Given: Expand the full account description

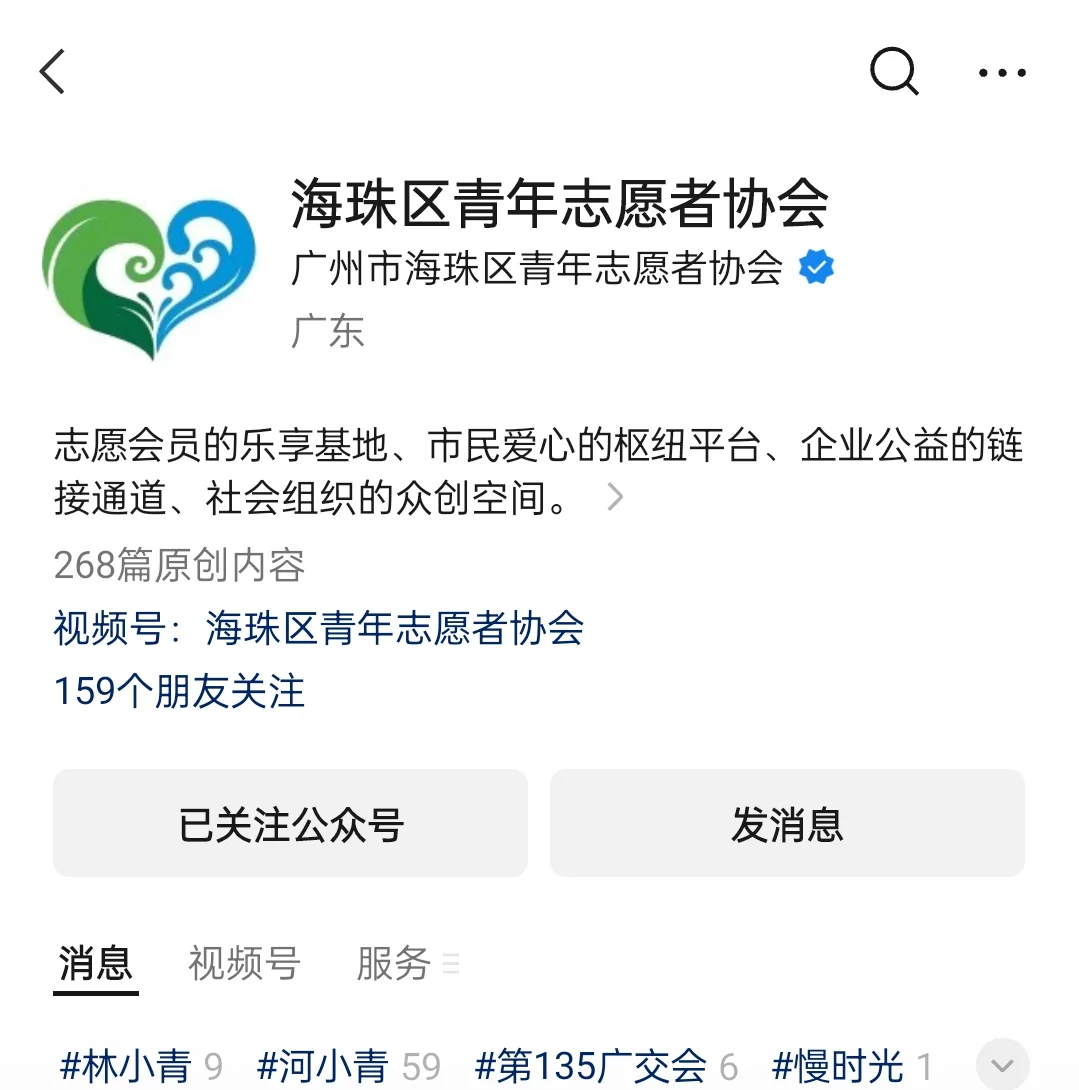Looking at the screenshot, I should click(x=616, y=496).
